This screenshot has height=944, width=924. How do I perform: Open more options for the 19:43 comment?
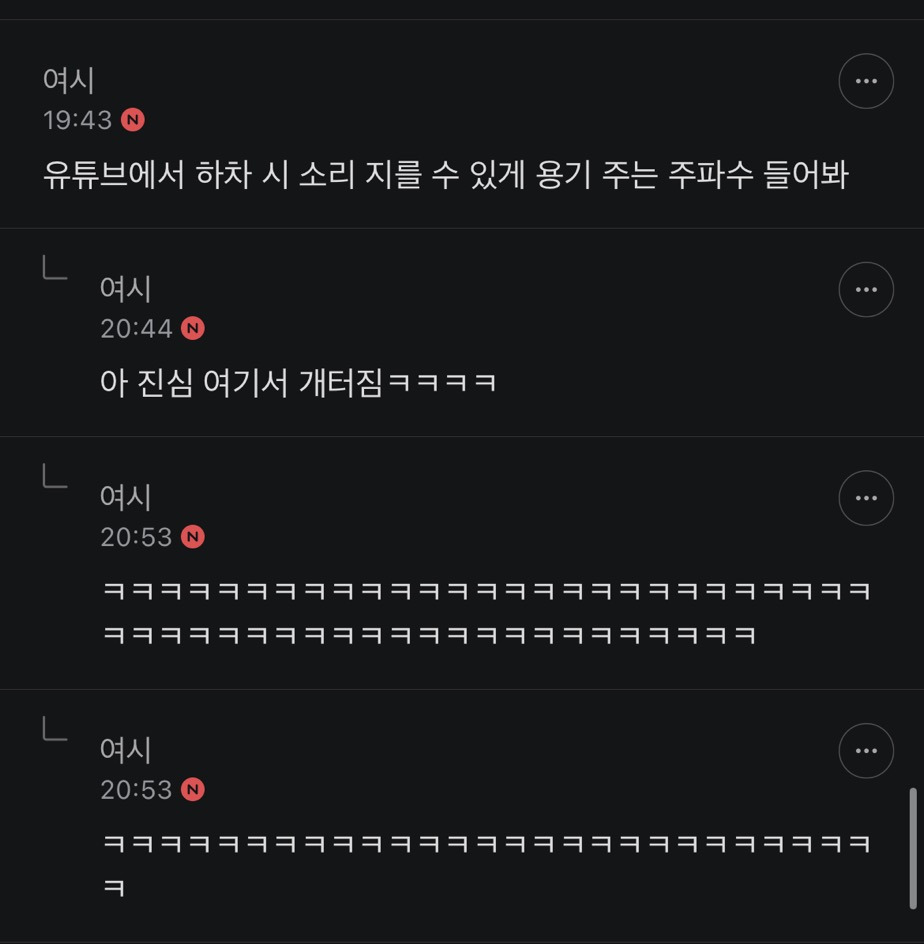(866, 81)
